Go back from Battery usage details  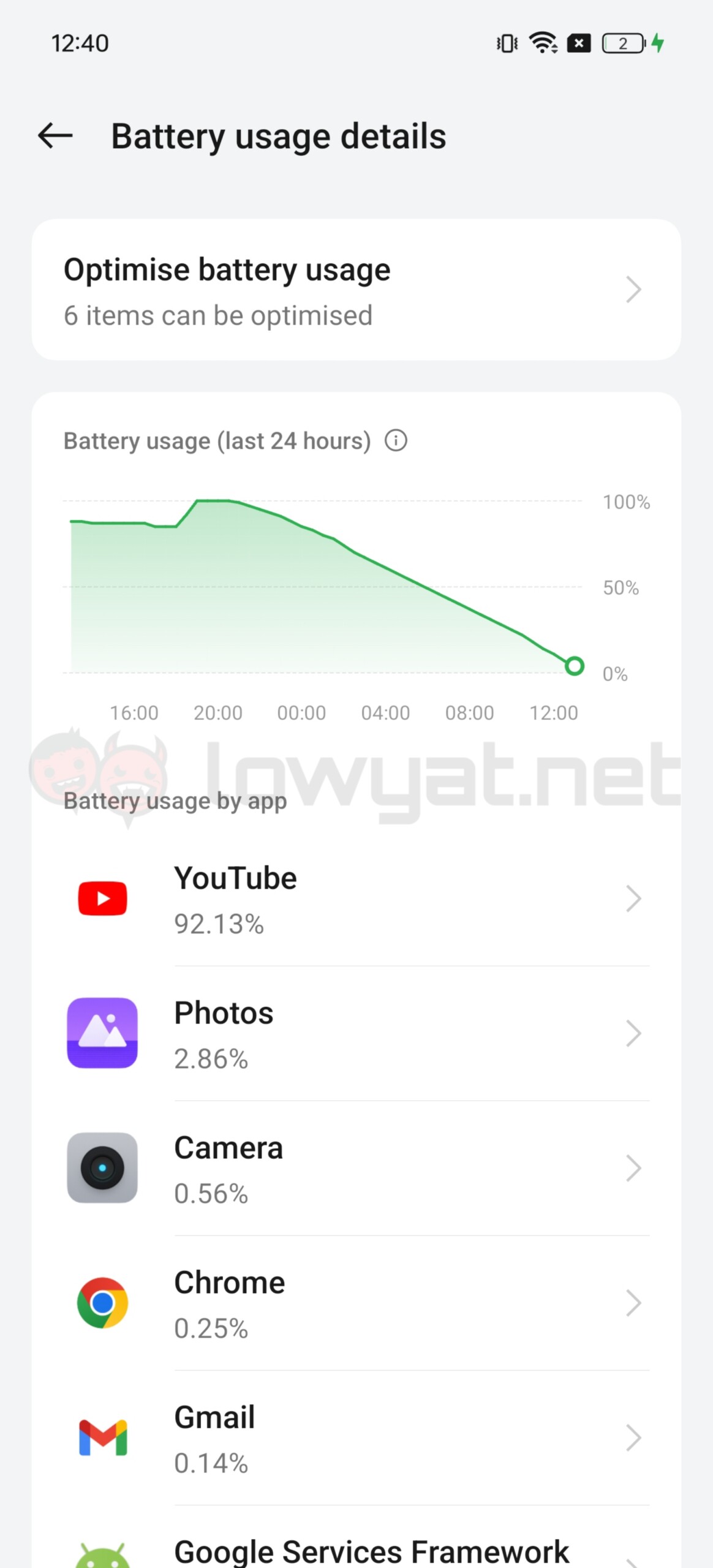(x=55, y=135)
